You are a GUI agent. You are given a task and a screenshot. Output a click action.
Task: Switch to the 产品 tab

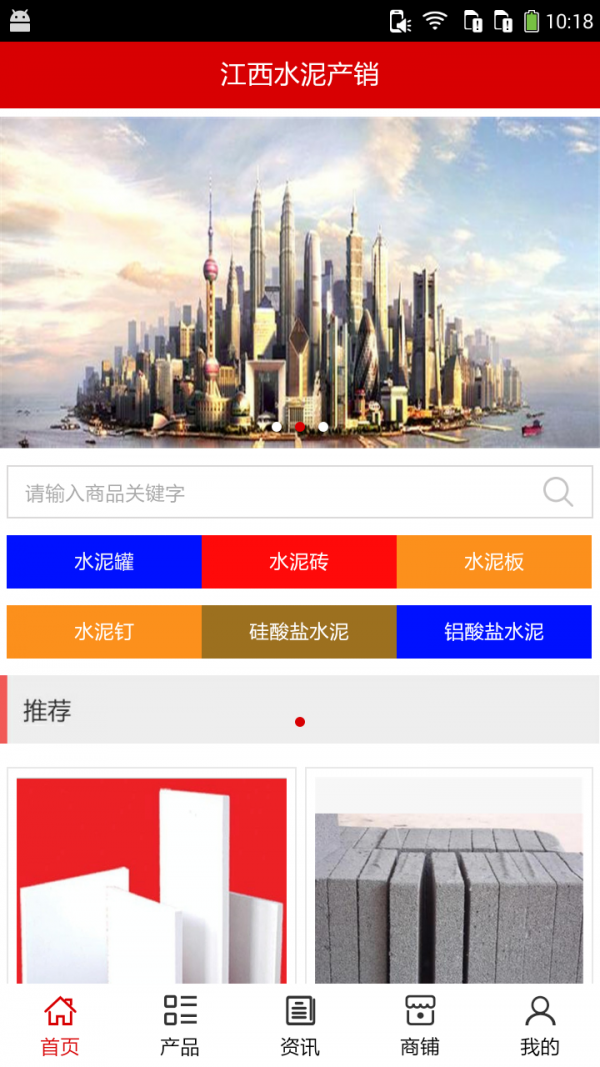180,1025
